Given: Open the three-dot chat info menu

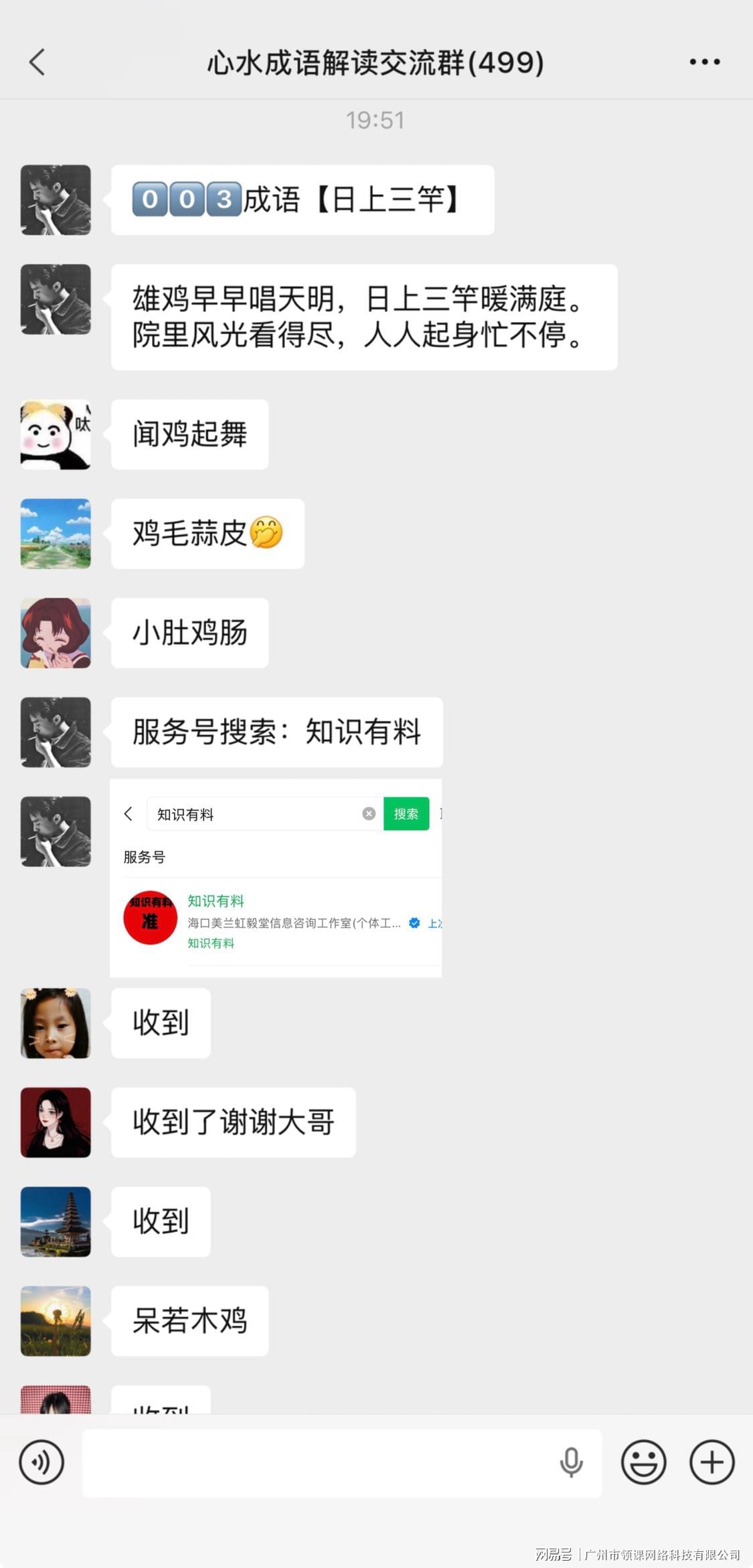Looking at the screenshot, I should 704,62.
